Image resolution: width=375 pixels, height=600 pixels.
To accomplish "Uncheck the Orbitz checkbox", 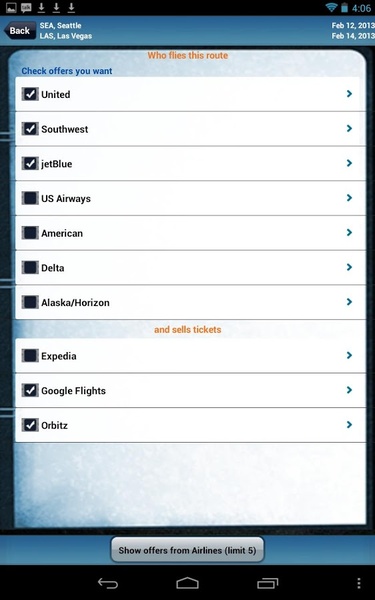I will click(30, 425).
